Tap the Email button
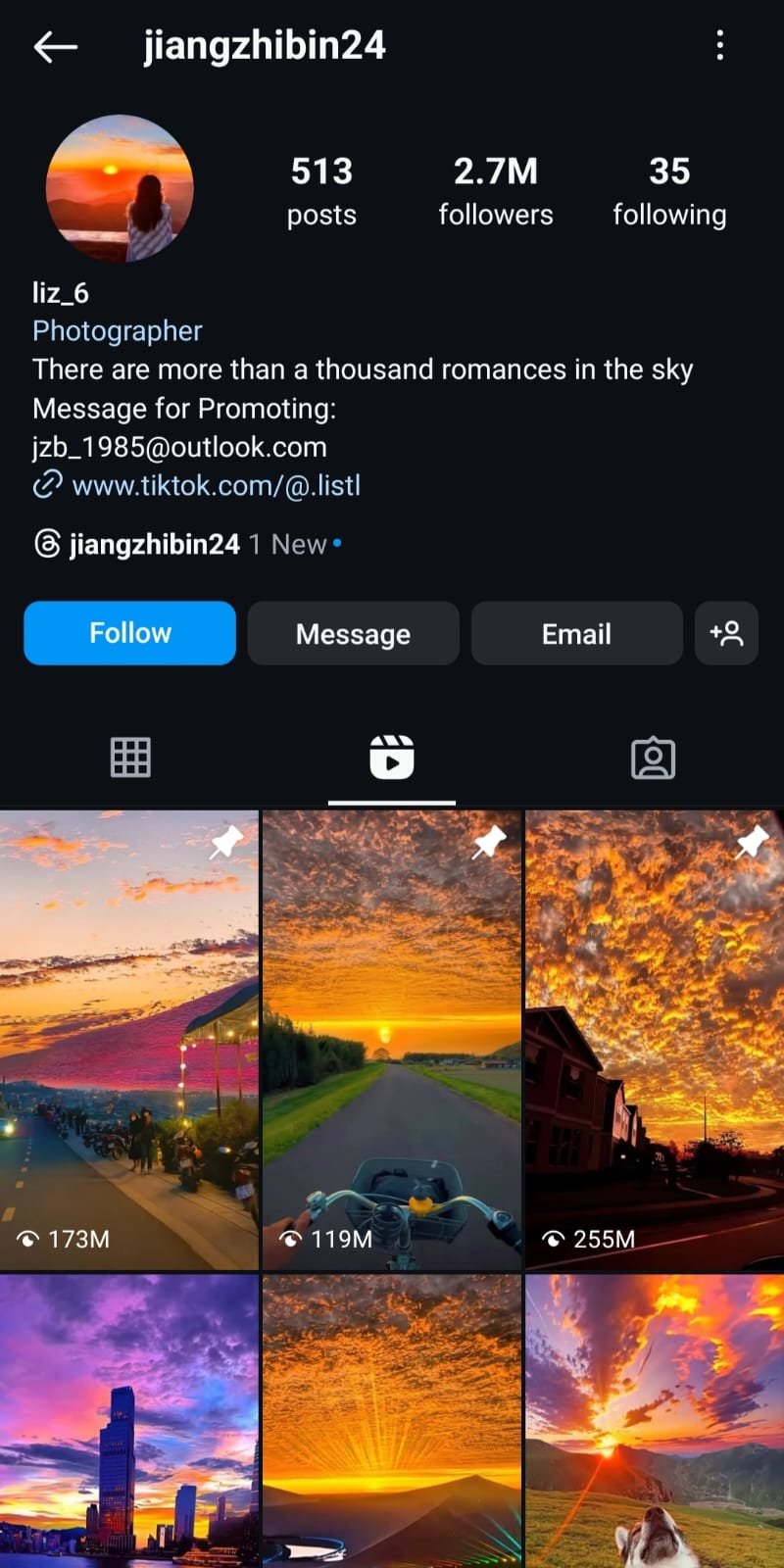Image resolution: width=784 pixels, height=1568 pixels. 576,633
